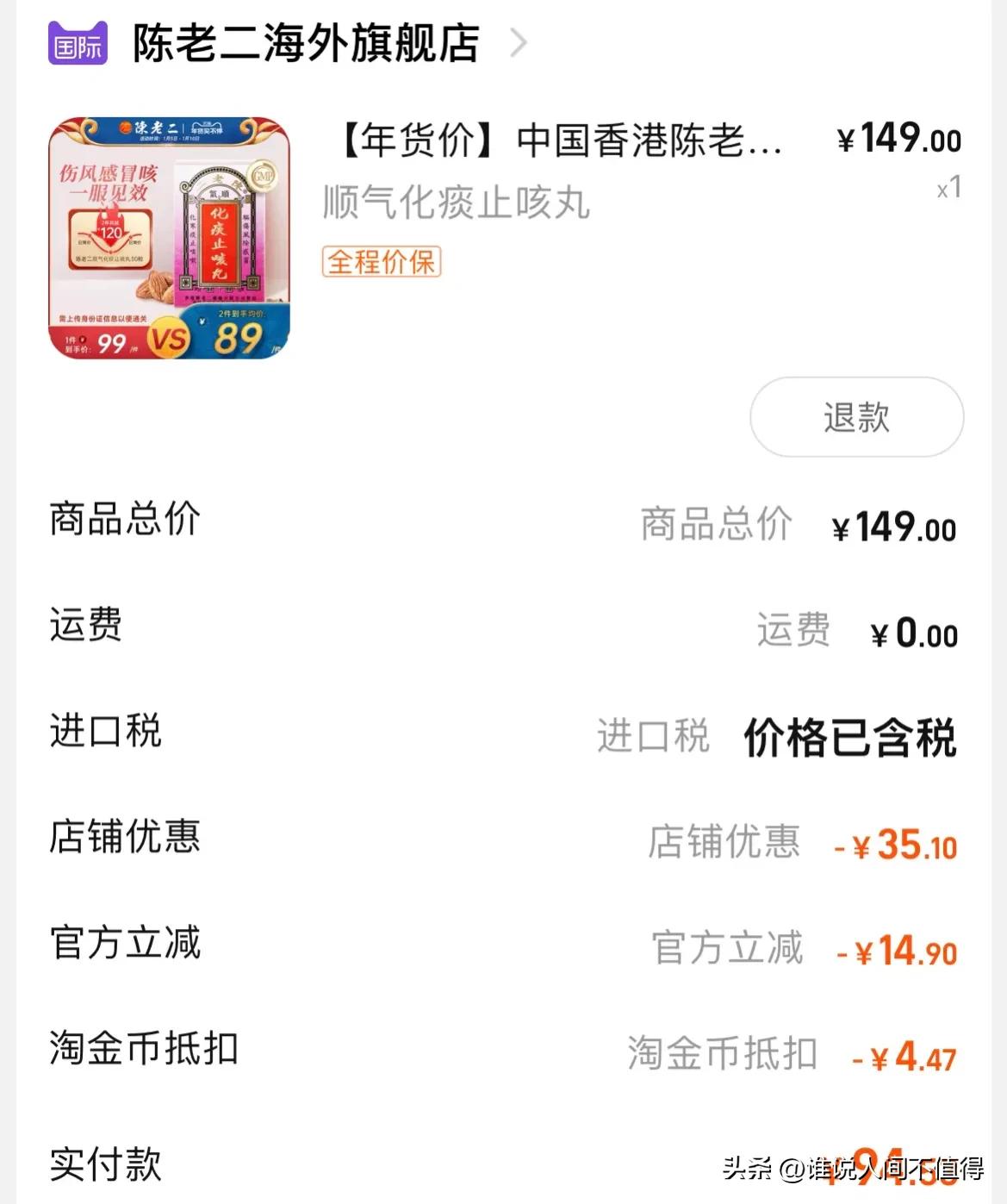Expand the store page via the chevron arrow

[518, 43]
